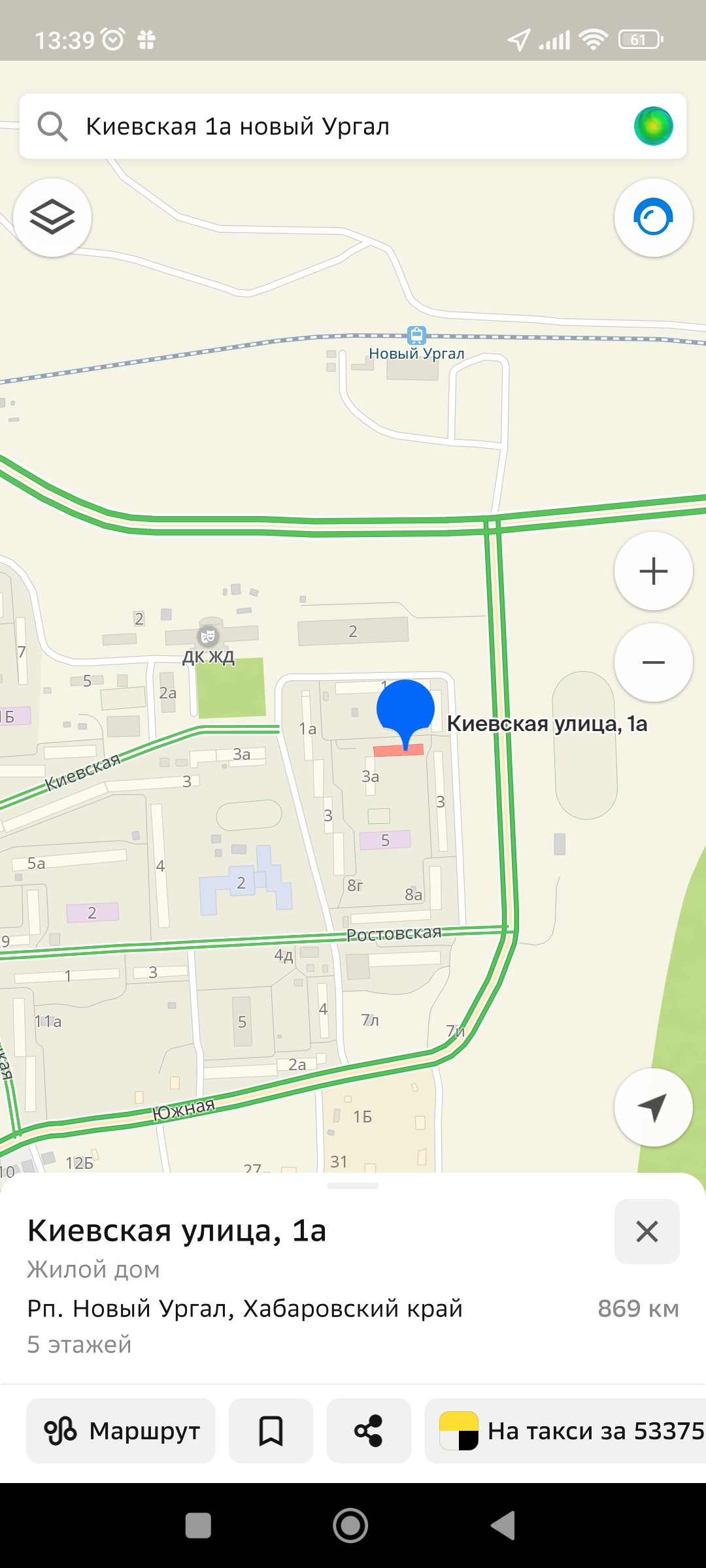Build a route with Маршрут

click(x=121, y=1431)
